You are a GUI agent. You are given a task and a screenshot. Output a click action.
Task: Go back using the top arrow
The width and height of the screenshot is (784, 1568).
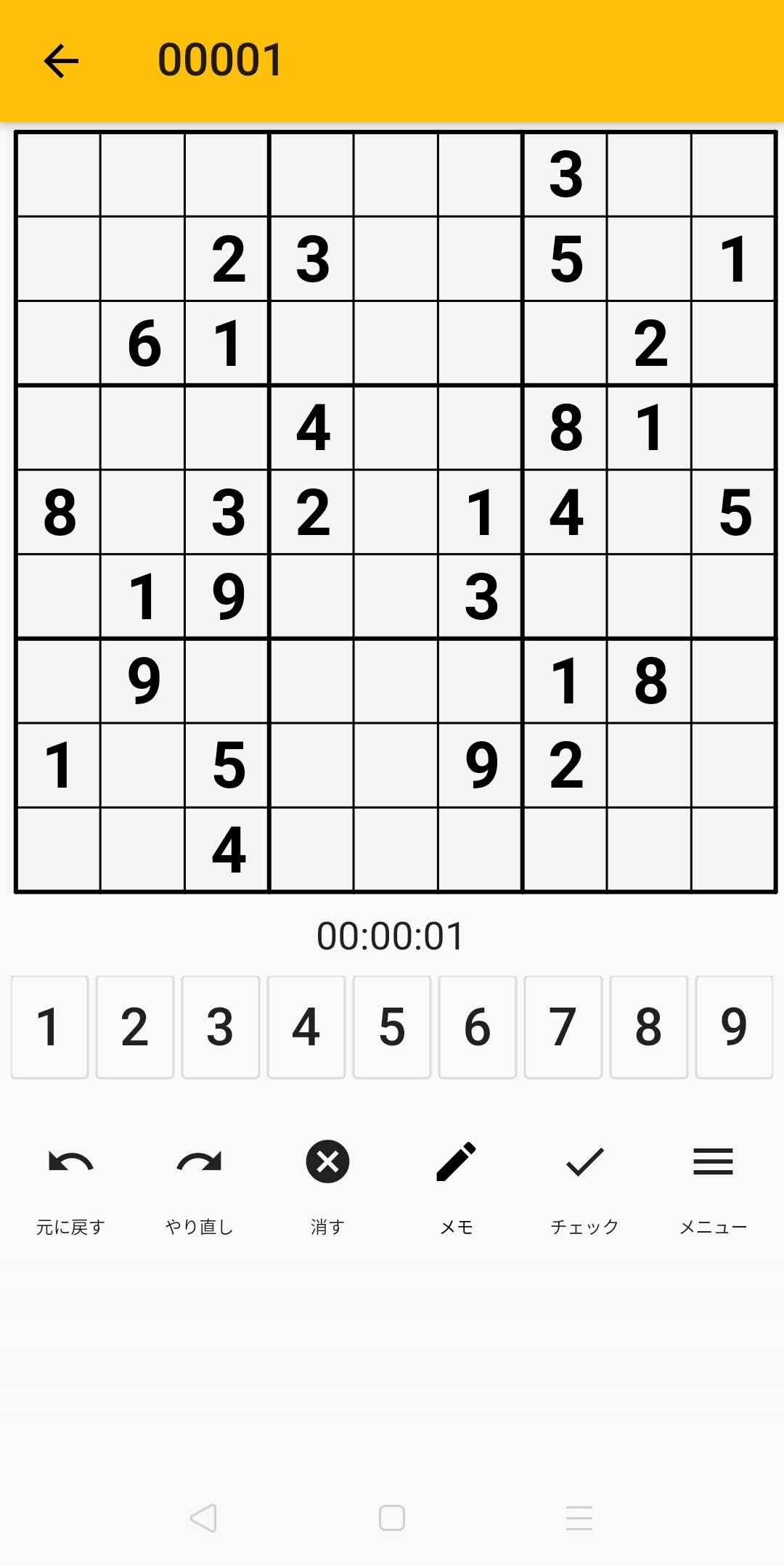[61, 60]
